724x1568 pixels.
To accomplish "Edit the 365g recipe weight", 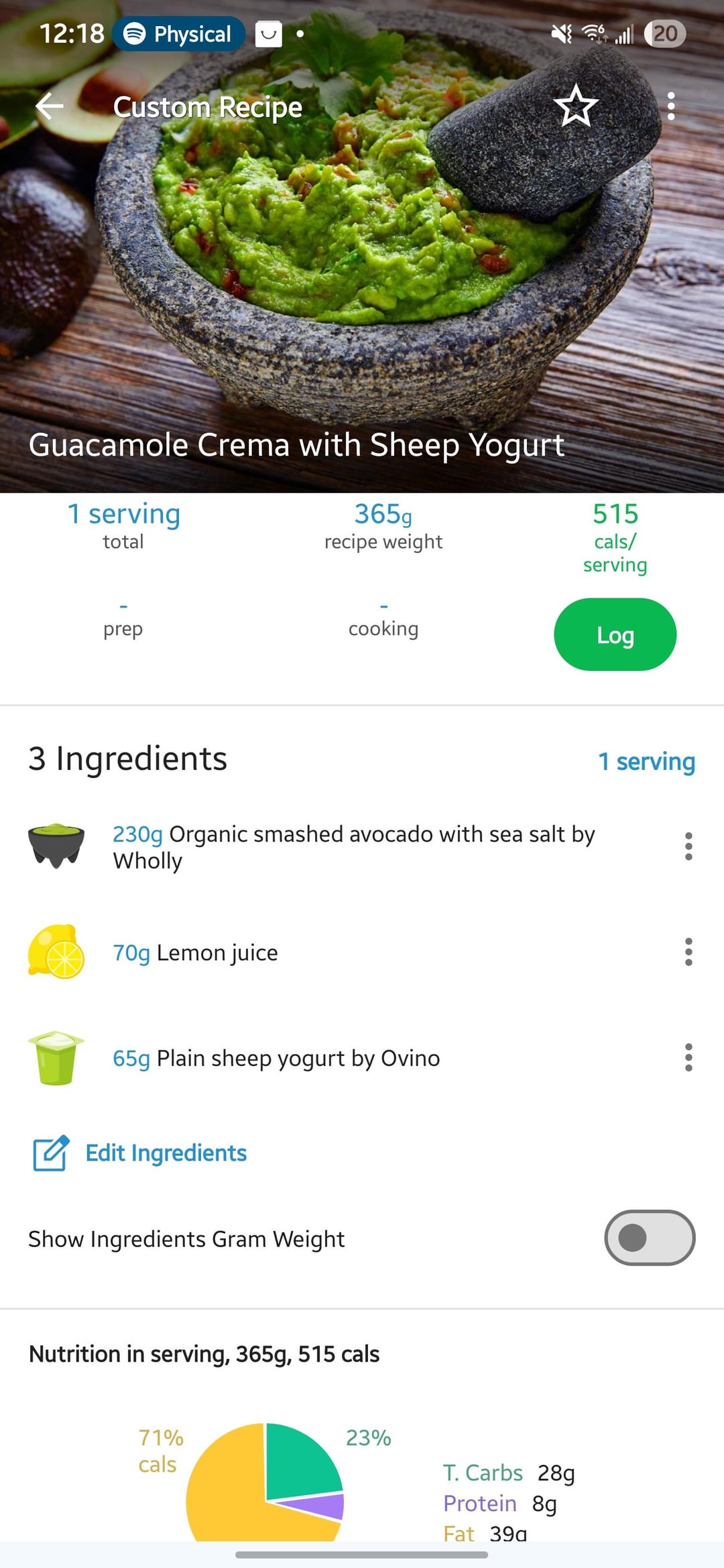I will [383, 515].
